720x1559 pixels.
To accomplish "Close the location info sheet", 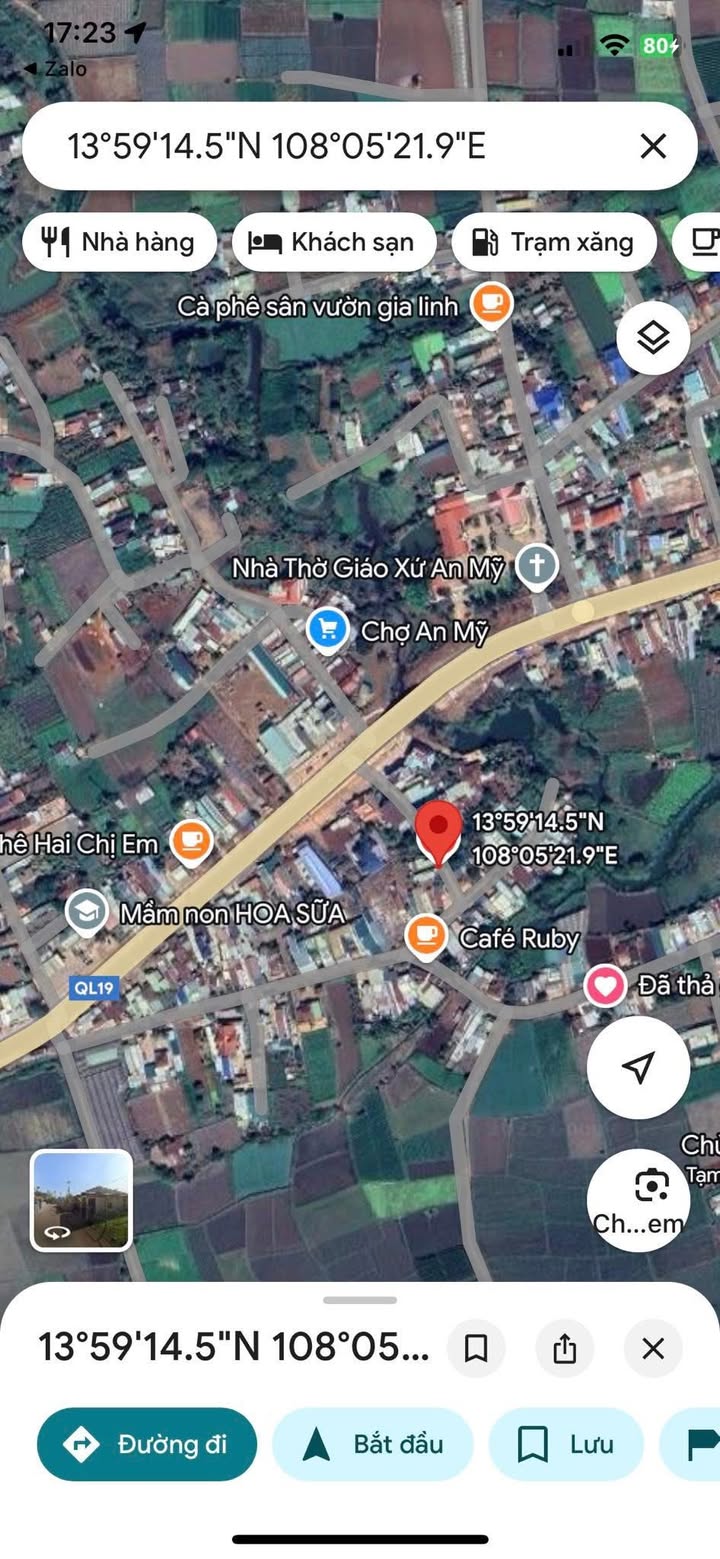I will click(x=653, y=1349).
